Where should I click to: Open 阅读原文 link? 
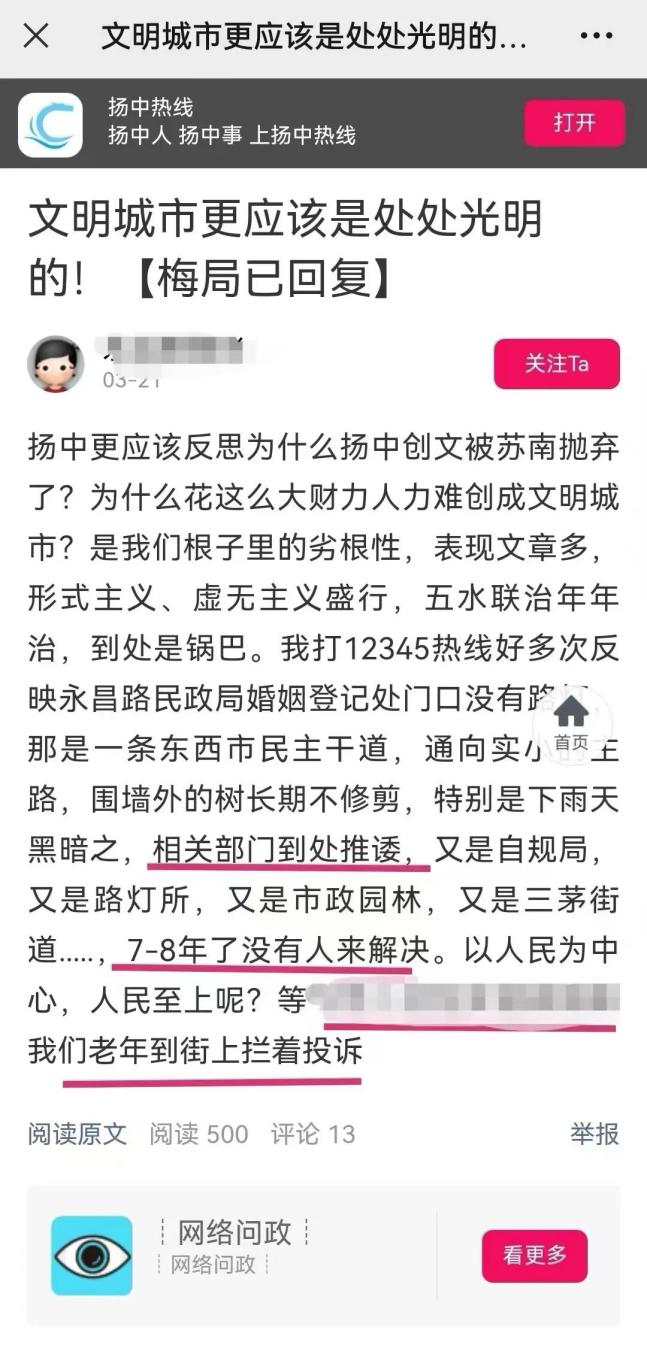(77, 1134)
